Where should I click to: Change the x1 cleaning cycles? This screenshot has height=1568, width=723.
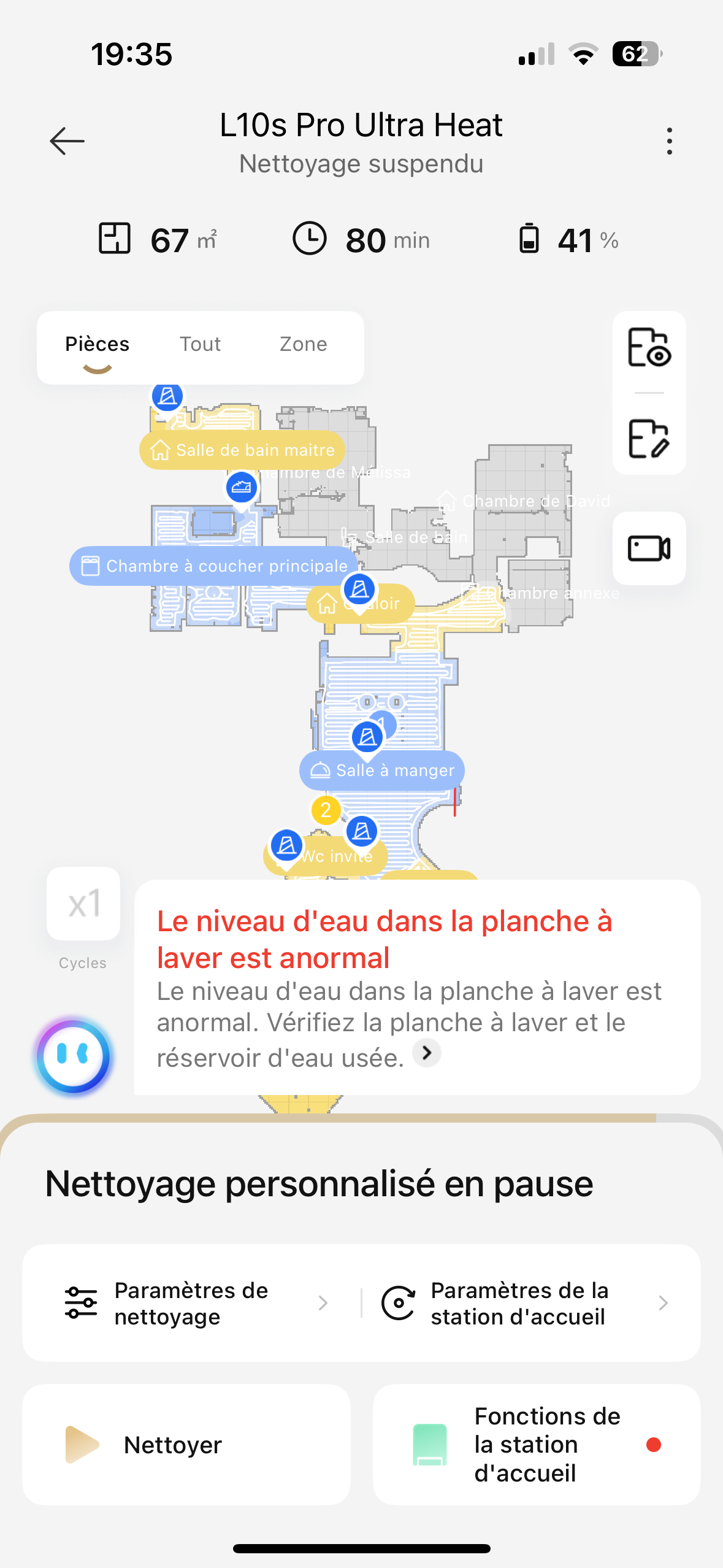click(83, 904)
